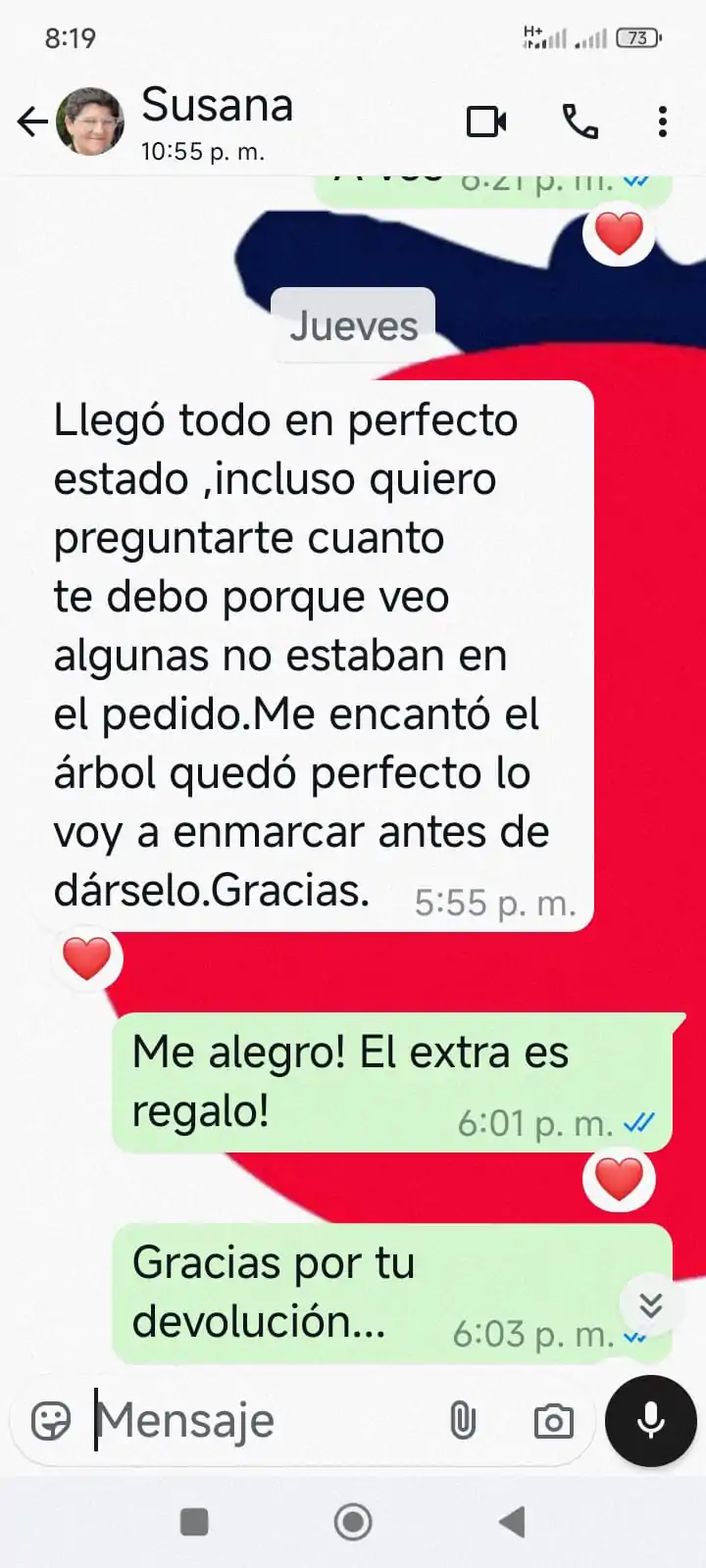Tap the voice message microphone button

point(650,1420)
